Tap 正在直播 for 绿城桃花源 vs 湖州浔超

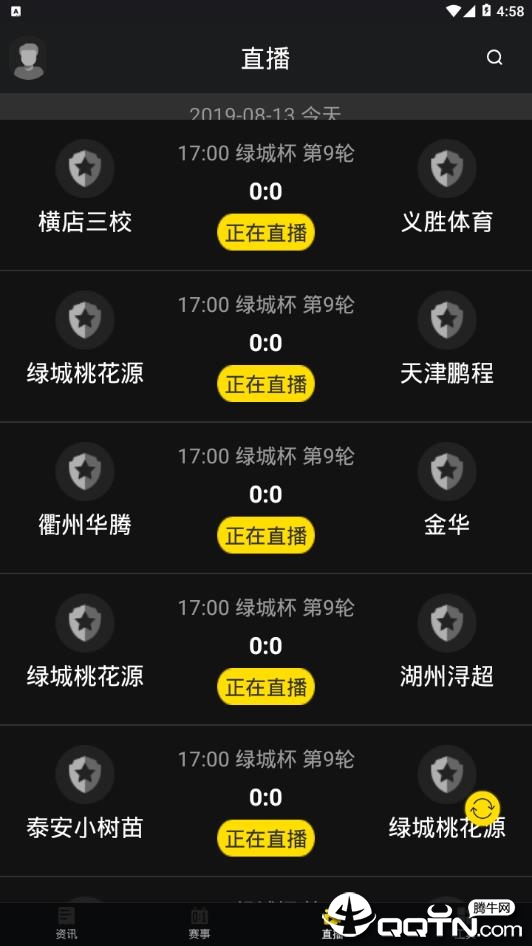(x=266, y=687)
